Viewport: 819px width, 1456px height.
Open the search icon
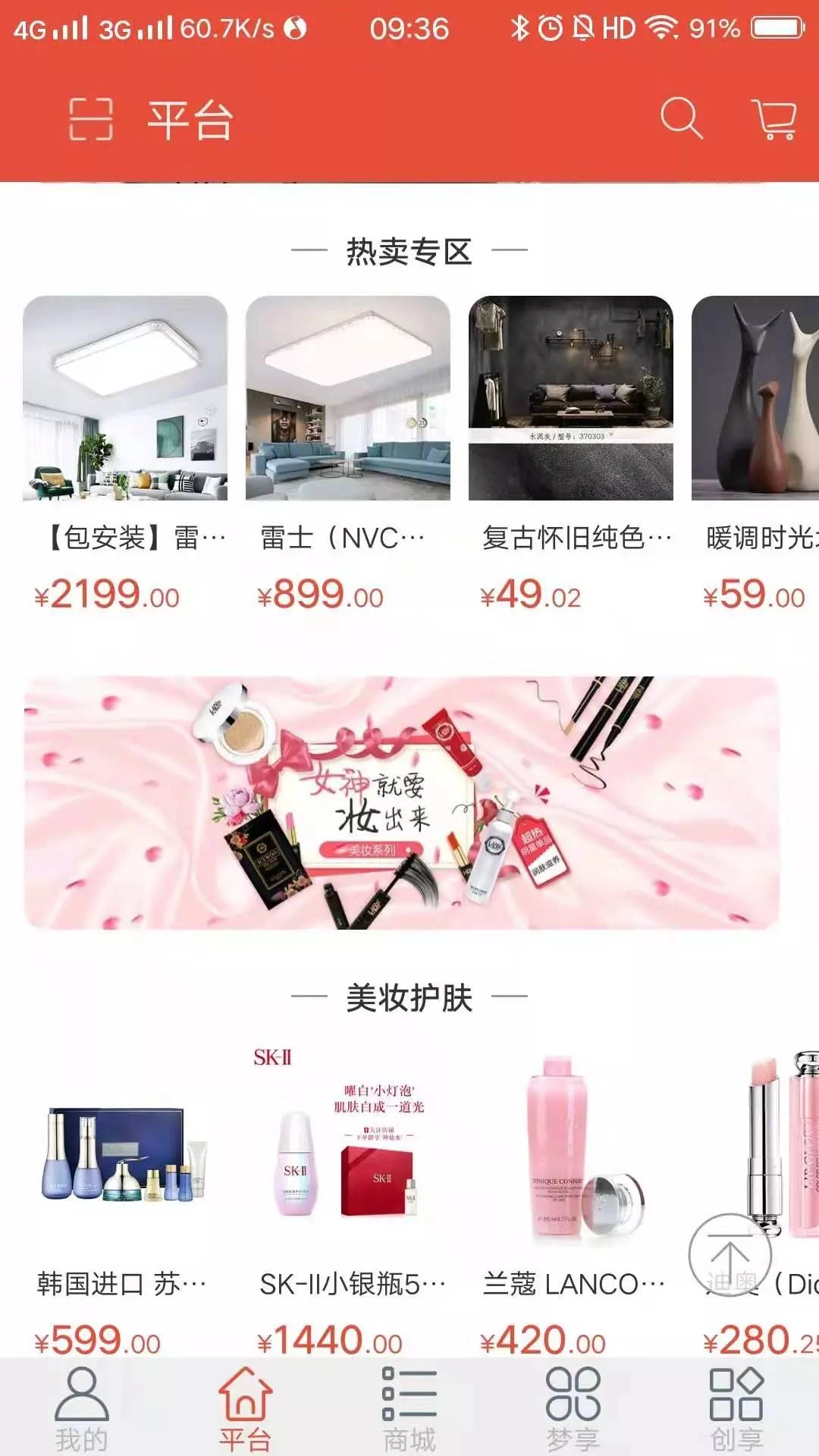(681, 118)
